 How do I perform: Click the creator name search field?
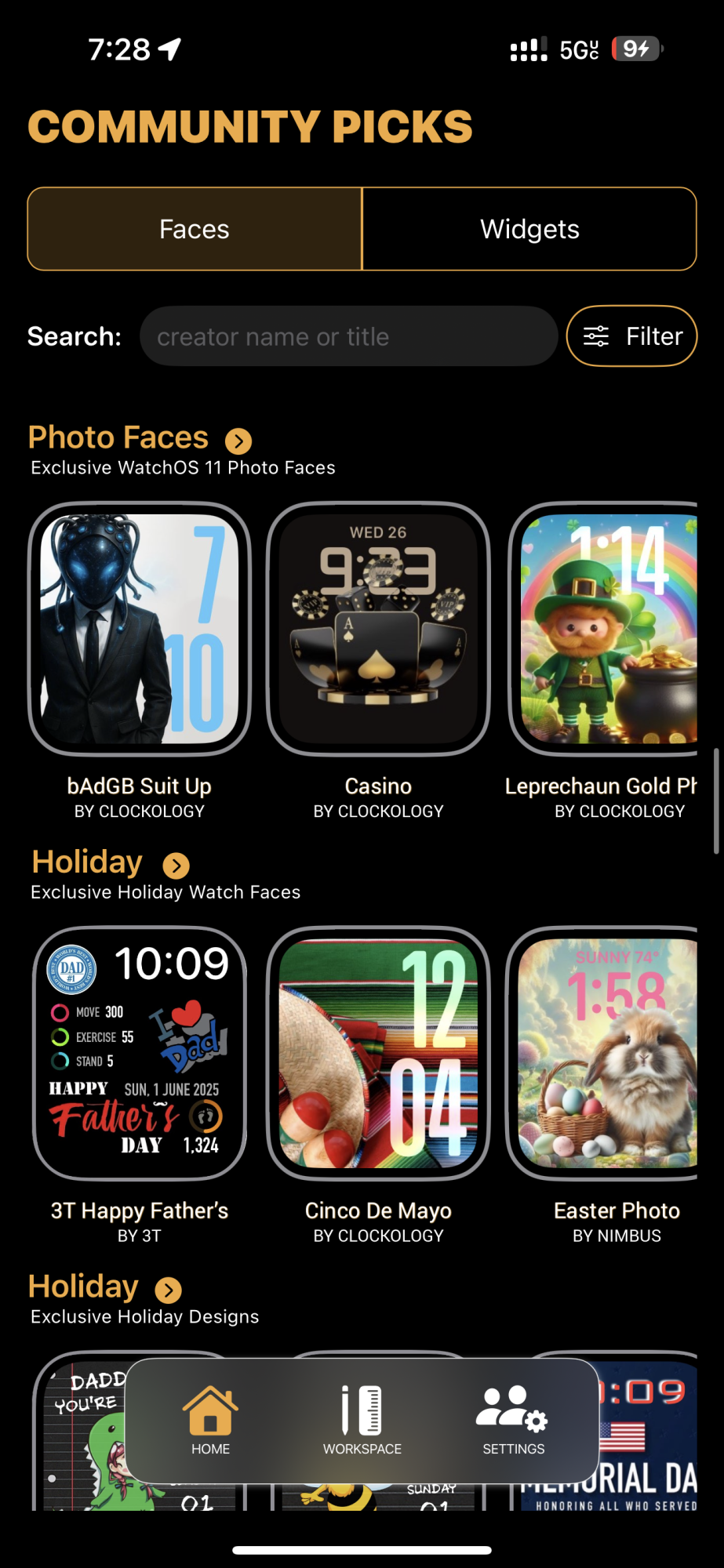[x=348, y=336]
